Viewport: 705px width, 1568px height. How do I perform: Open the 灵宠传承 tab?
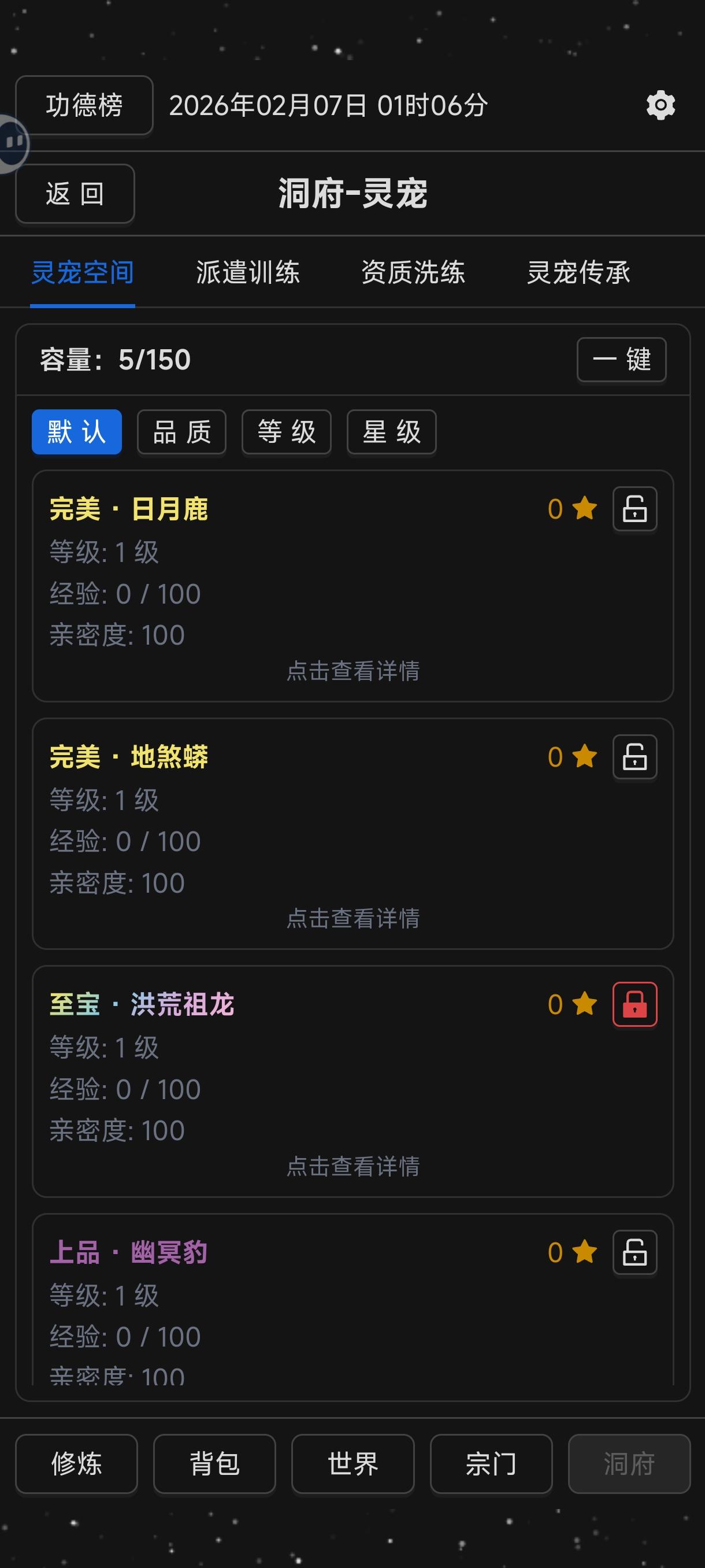tap(578, 272)
